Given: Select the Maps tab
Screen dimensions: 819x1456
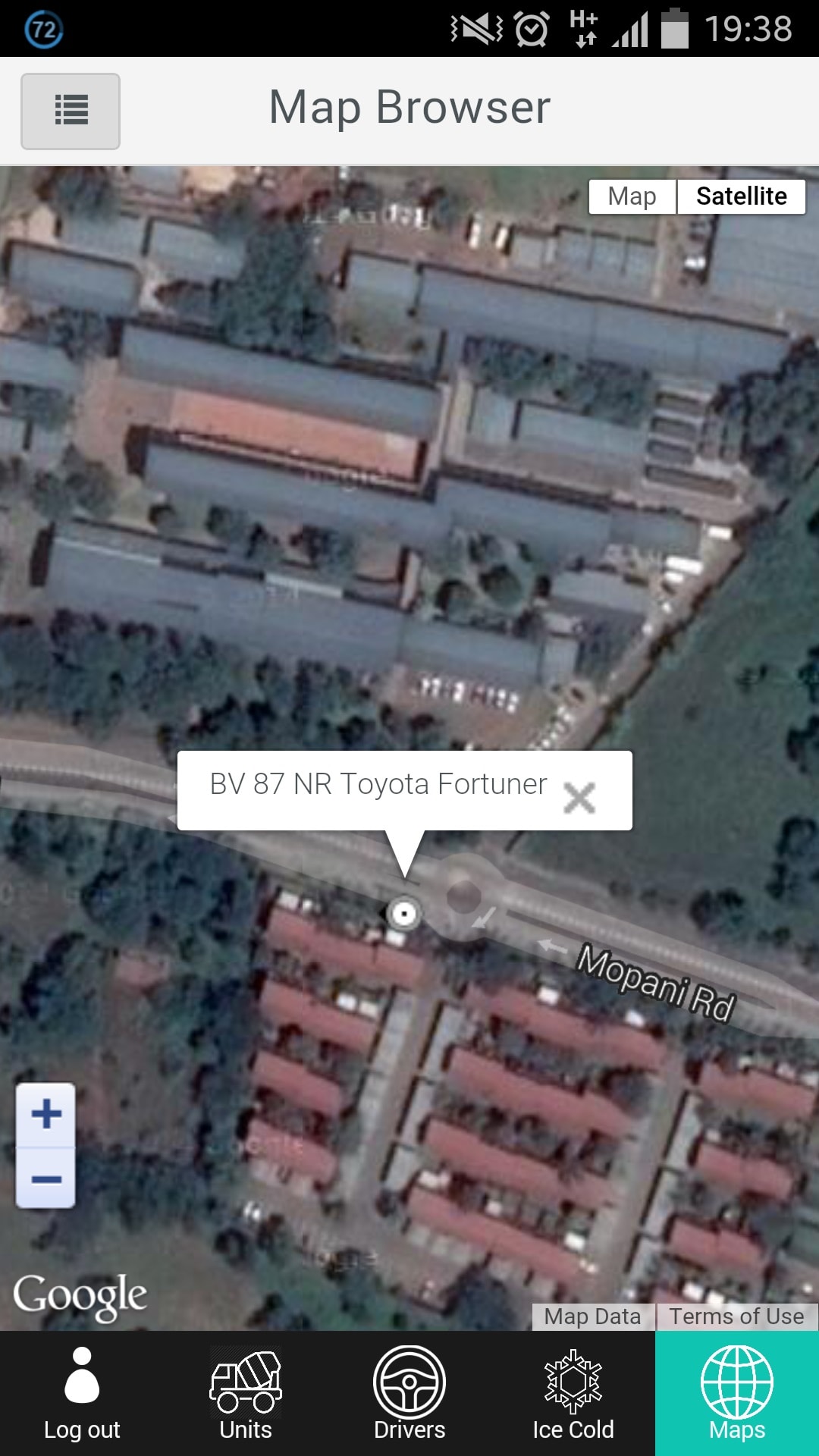Looking at the screenshot, I should (x=737, y=1394).
